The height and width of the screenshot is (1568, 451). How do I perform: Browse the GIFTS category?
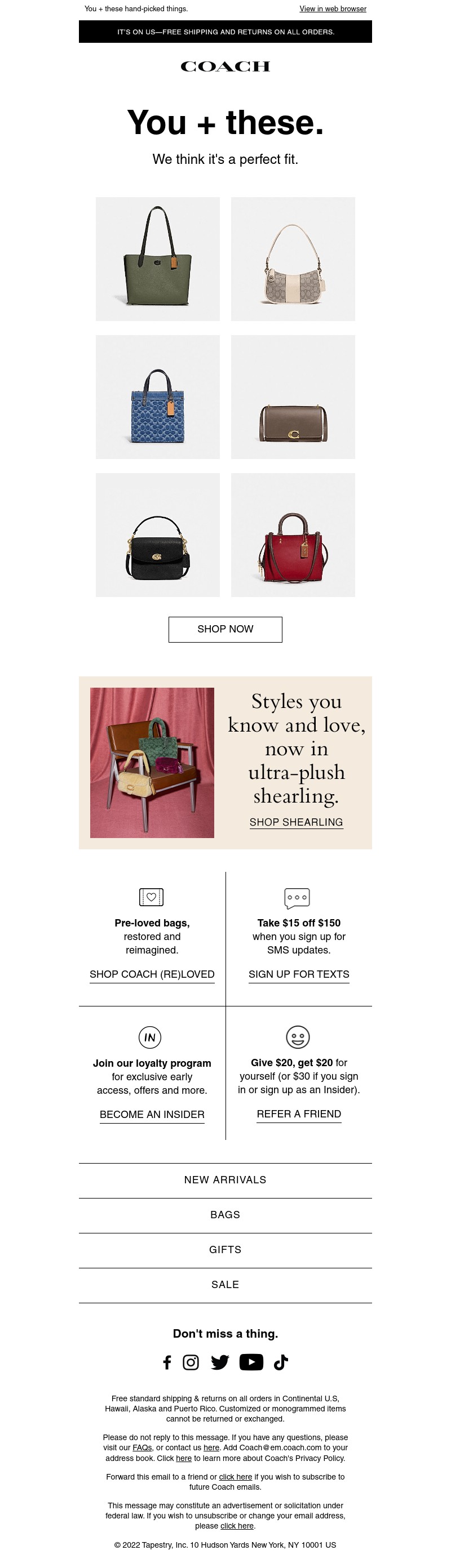pyautogui.click(x=225, y=1249)
